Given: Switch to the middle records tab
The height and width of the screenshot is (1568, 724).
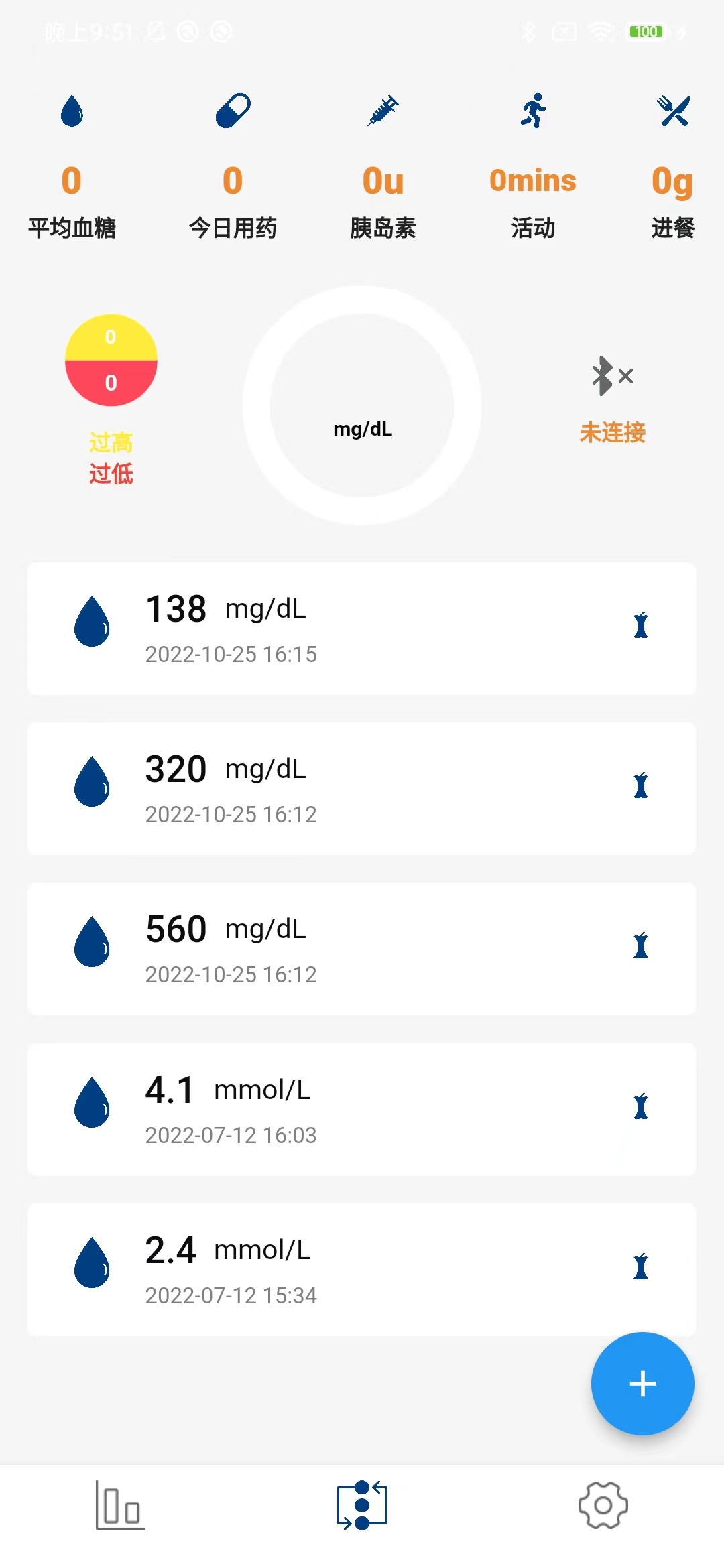Looking at the screenshot, I should click(362, 1505).
